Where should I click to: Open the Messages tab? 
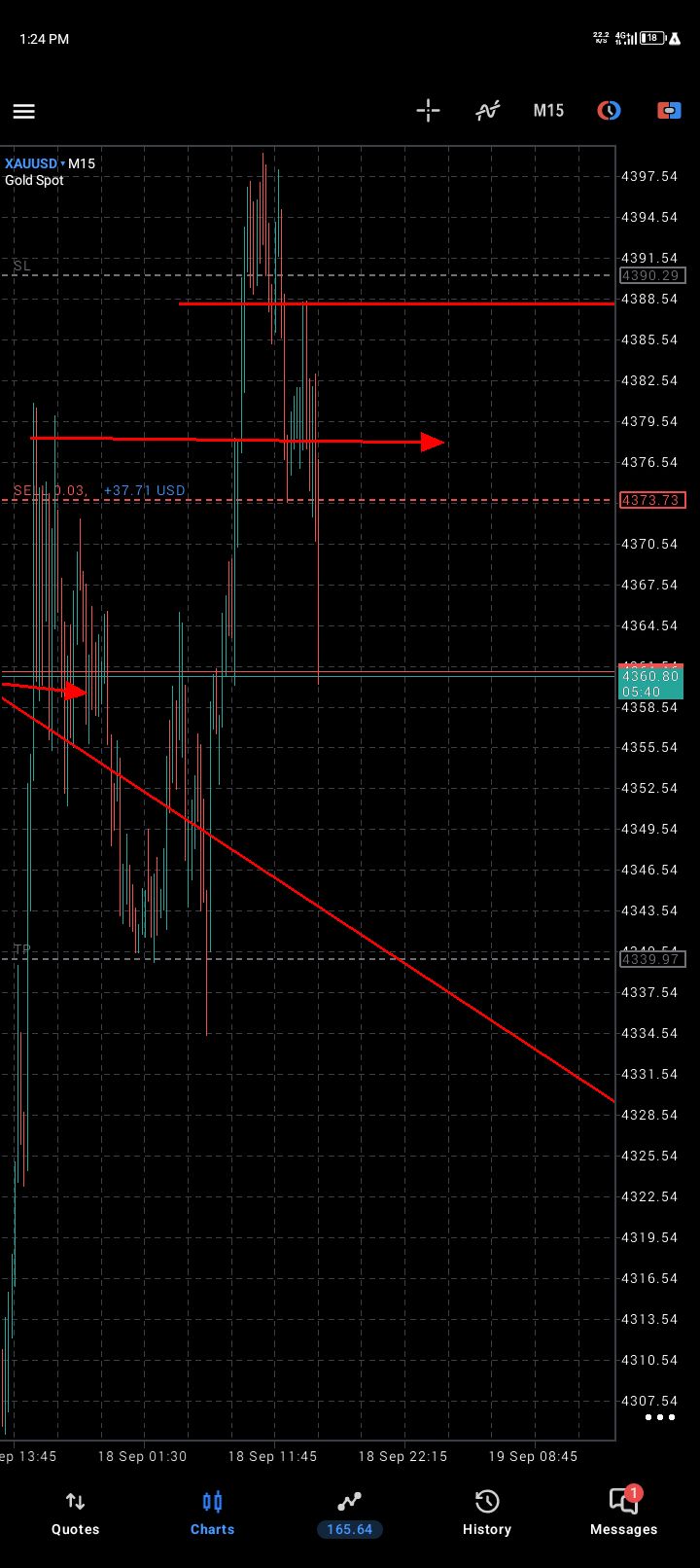pyautogui.click(x=623, y=1514)
